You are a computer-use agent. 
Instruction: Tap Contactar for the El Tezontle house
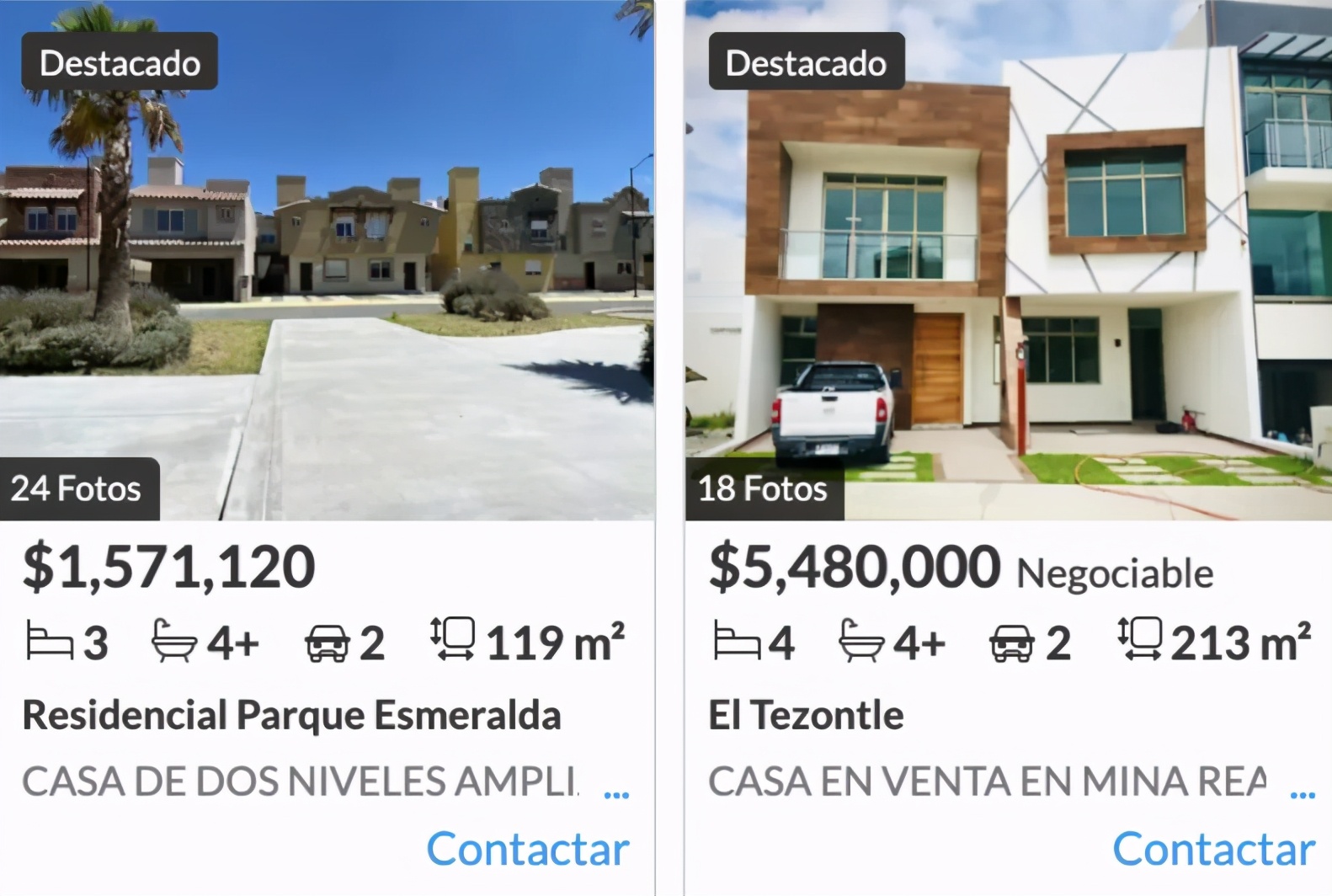click(x=1213, y=849)
